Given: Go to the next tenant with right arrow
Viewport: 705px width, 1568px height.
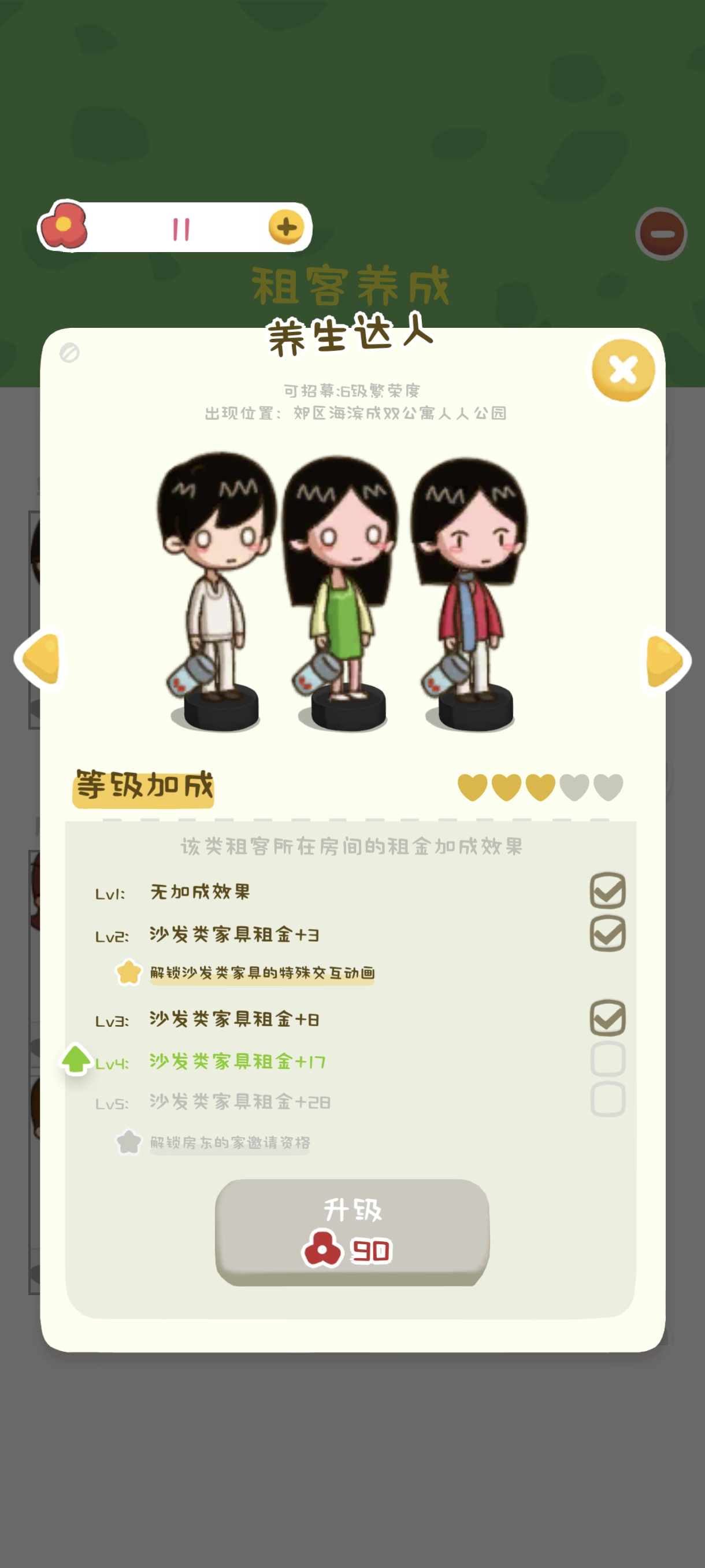Looking at the screenshot, I should (x=666, y=660).
